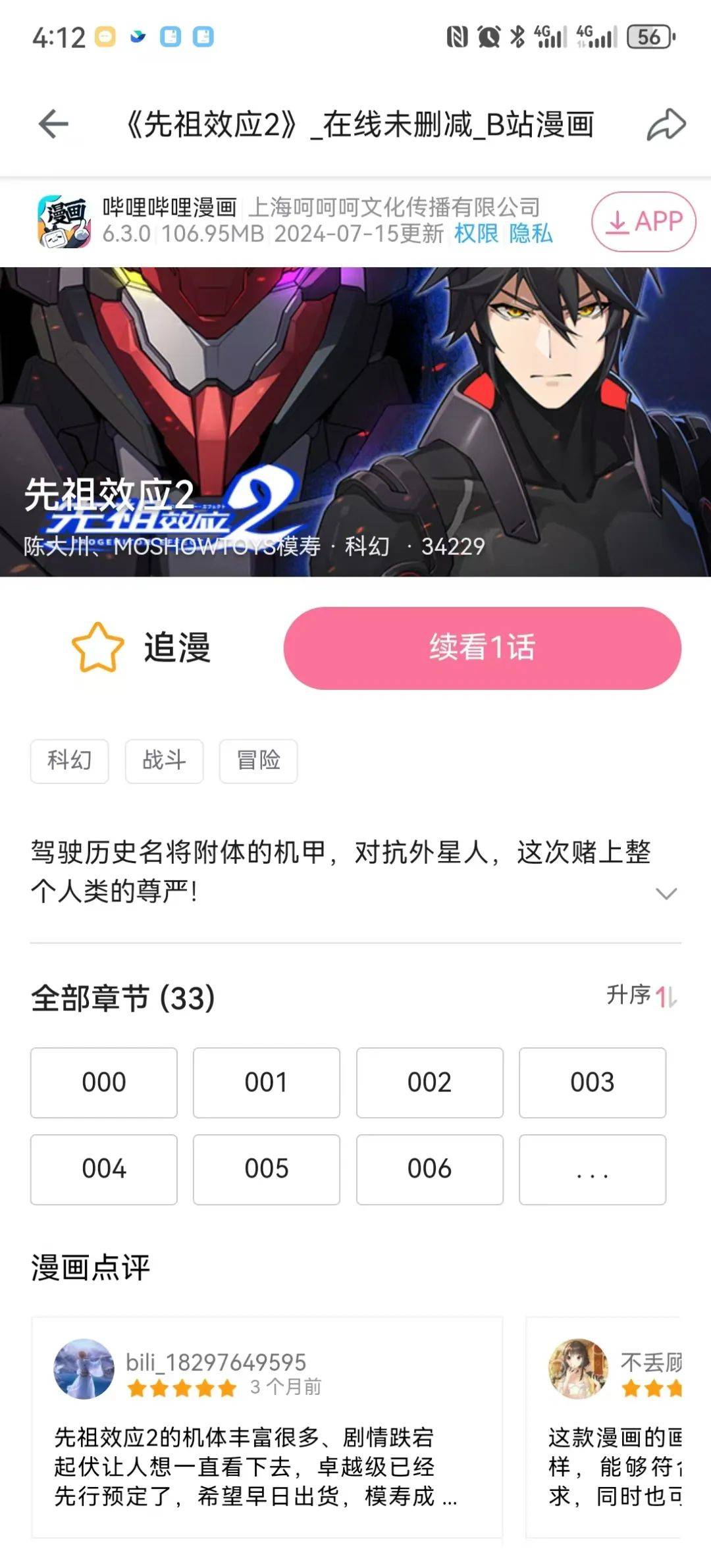Viewport: 711px width, 1568px height.
Task: Follow this manga with 追漫
Action: coord(142,648)
